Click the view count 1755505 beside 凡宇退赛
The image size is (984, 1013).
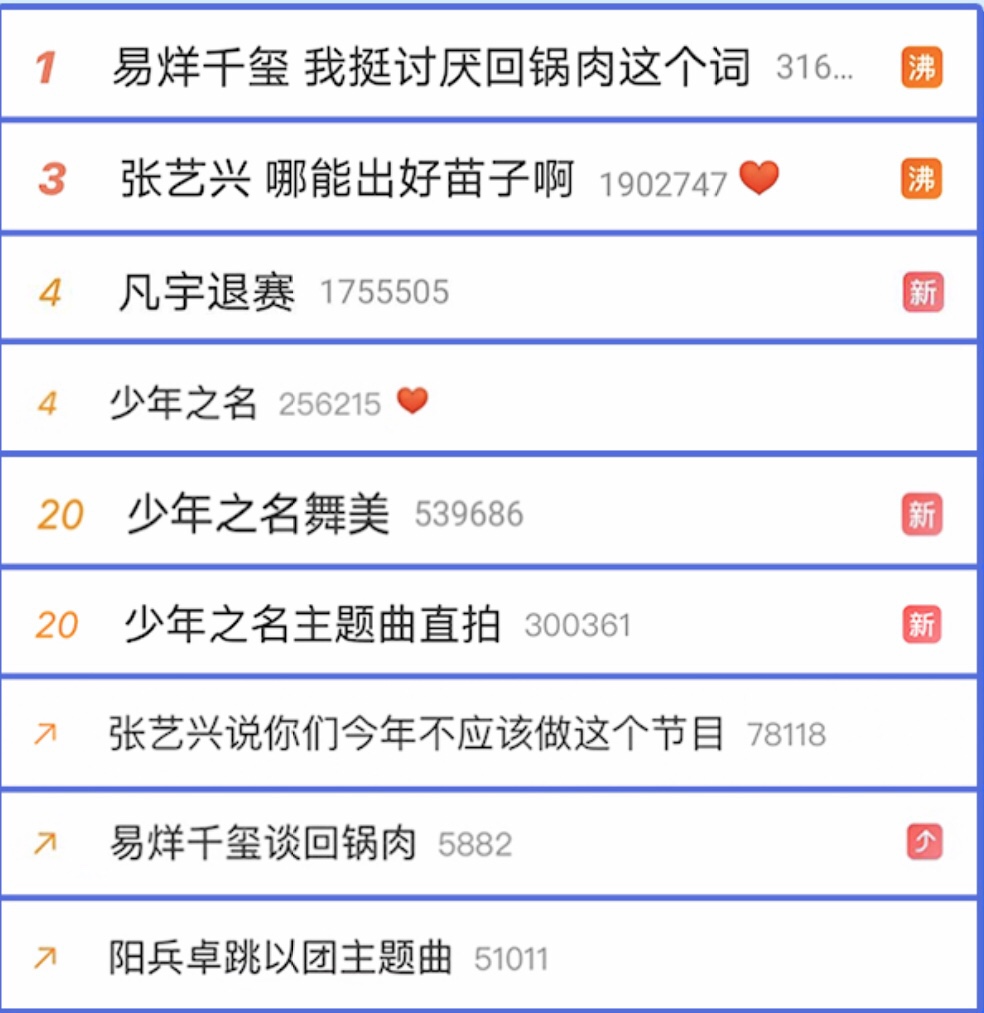tap(385, 292)
